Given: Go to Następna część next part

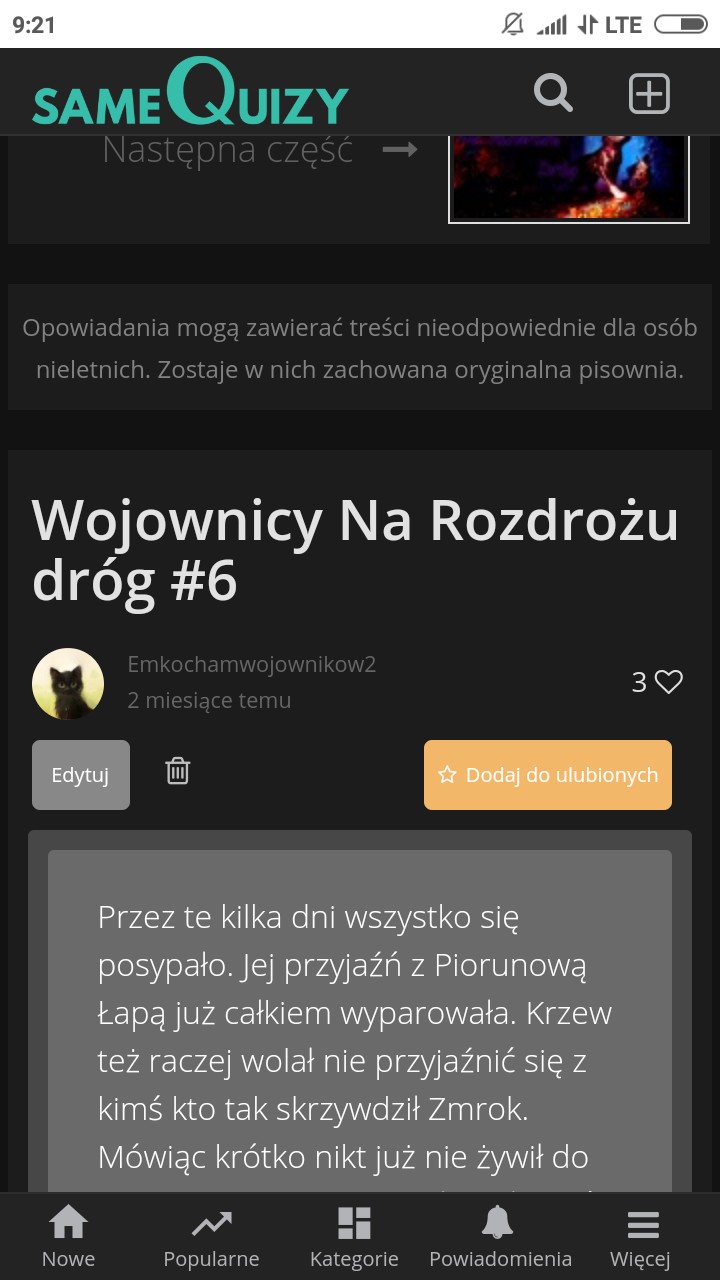Looking at the screenshot, I should pos(260,151).
